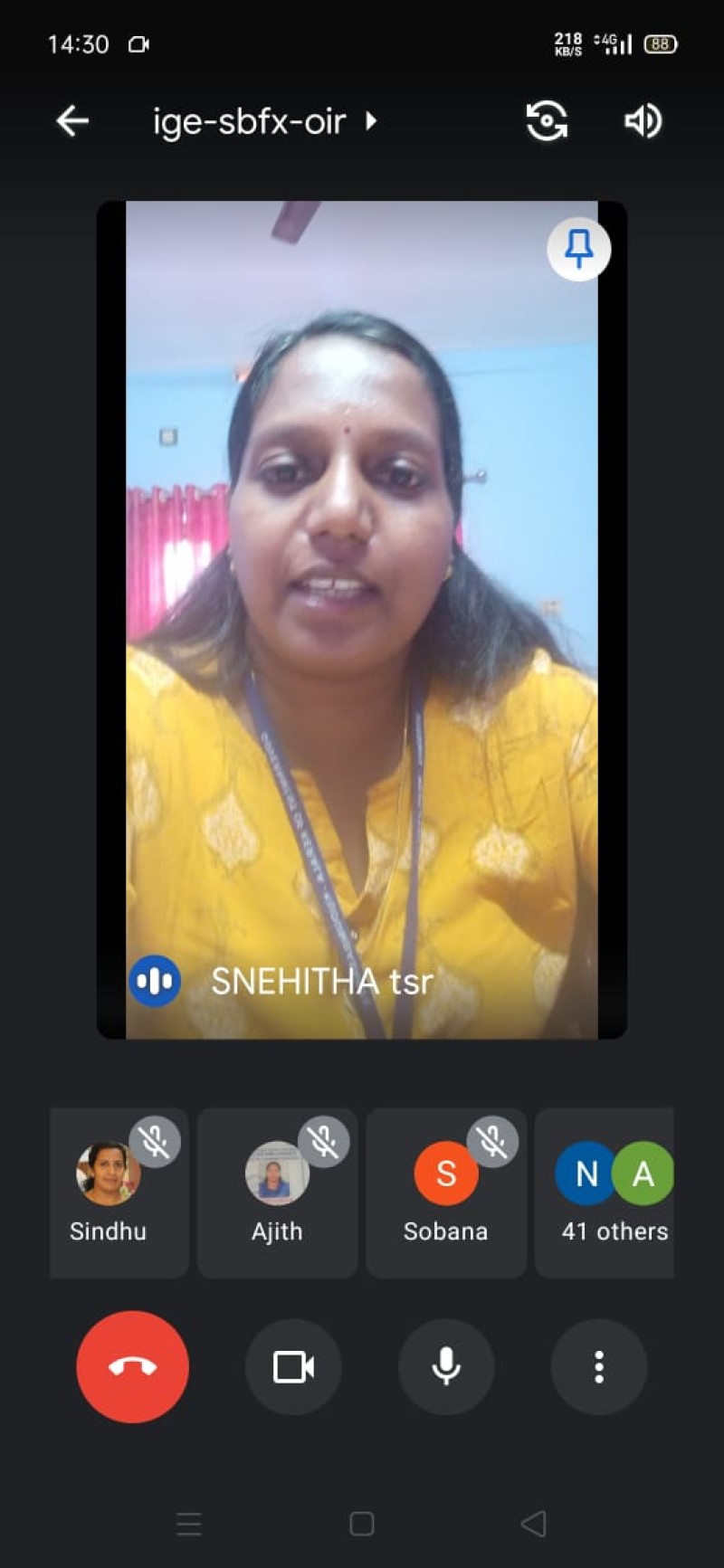Hang up the call

pyautogui.click(x=133, y=1366)
